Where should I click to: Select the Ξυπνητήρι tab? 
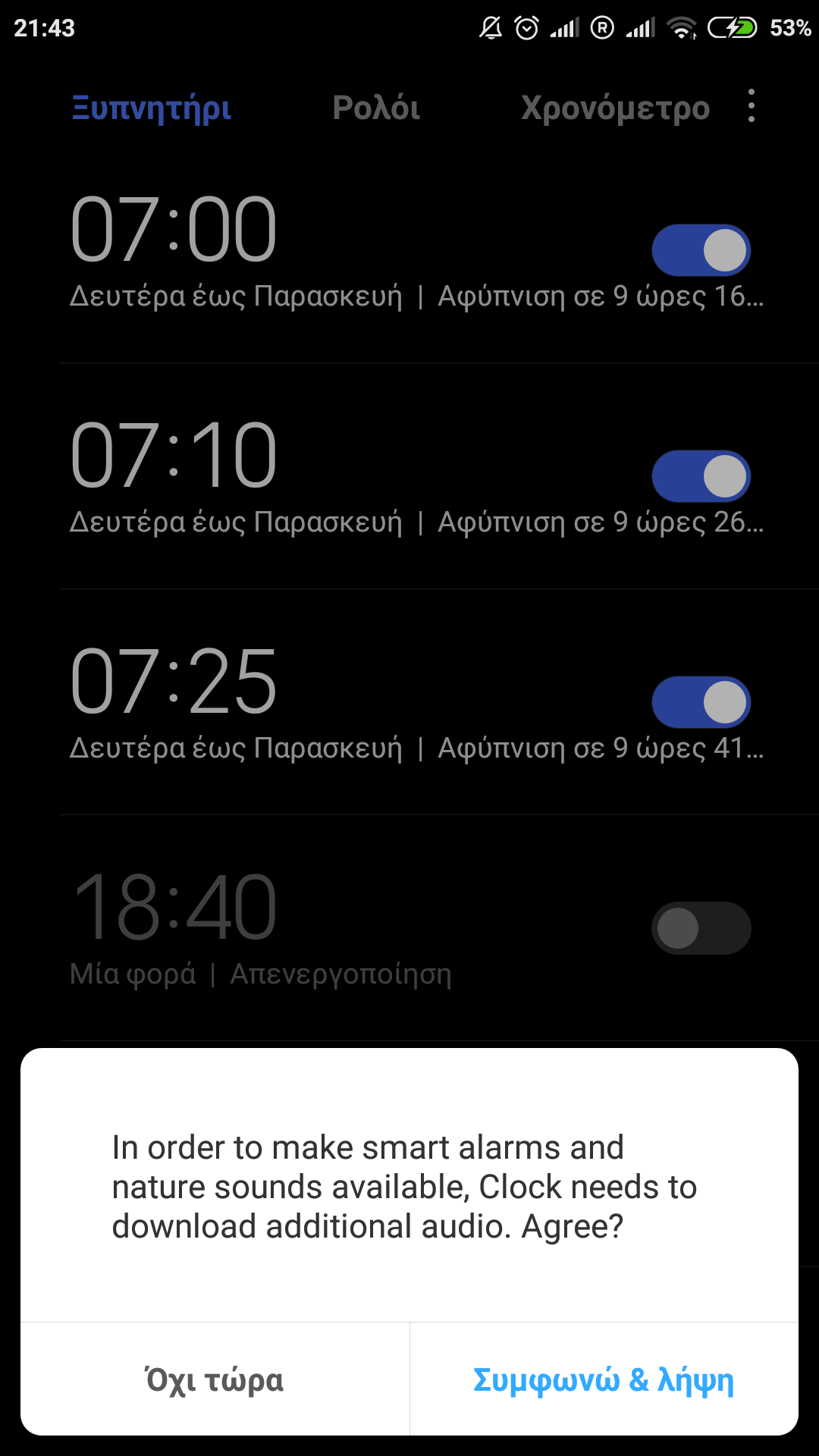click(152, 108)
